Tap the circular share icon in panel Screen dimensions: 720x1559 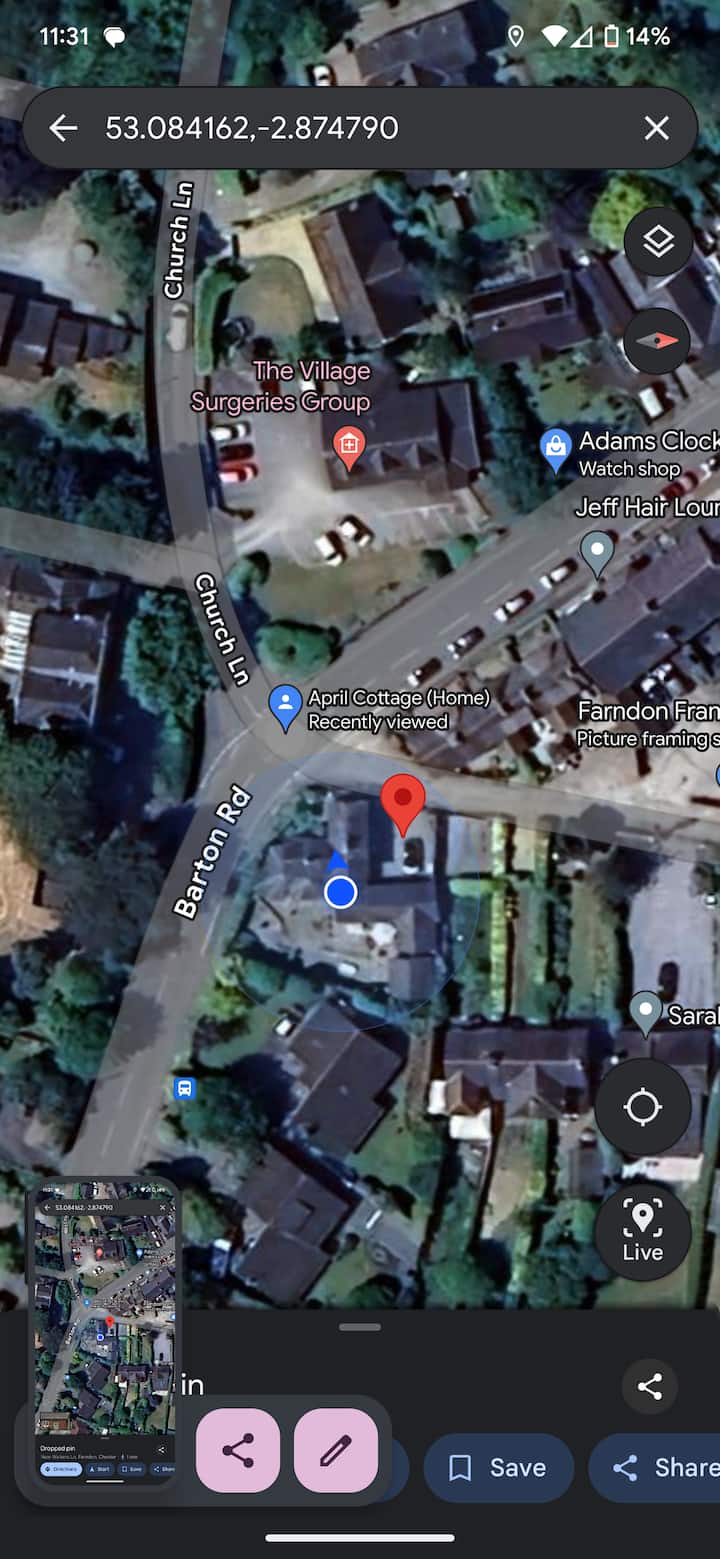pos(649,1386)
